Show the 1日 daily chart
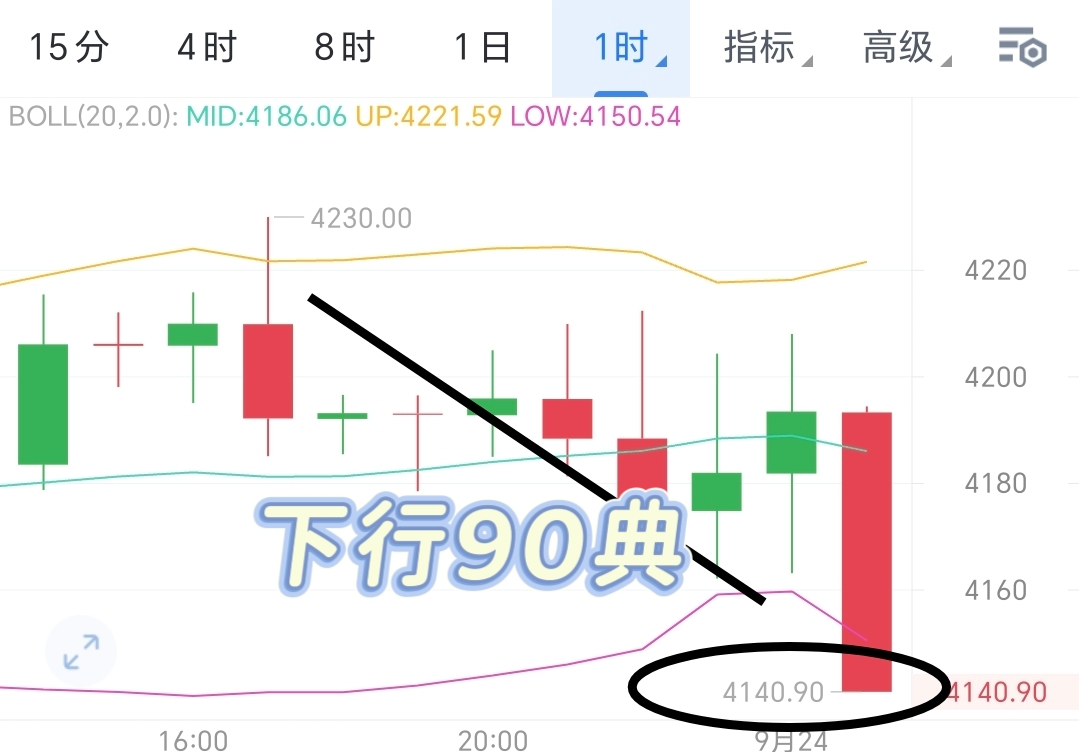Viewport: 1079px width, 752px height. [482, 47]
